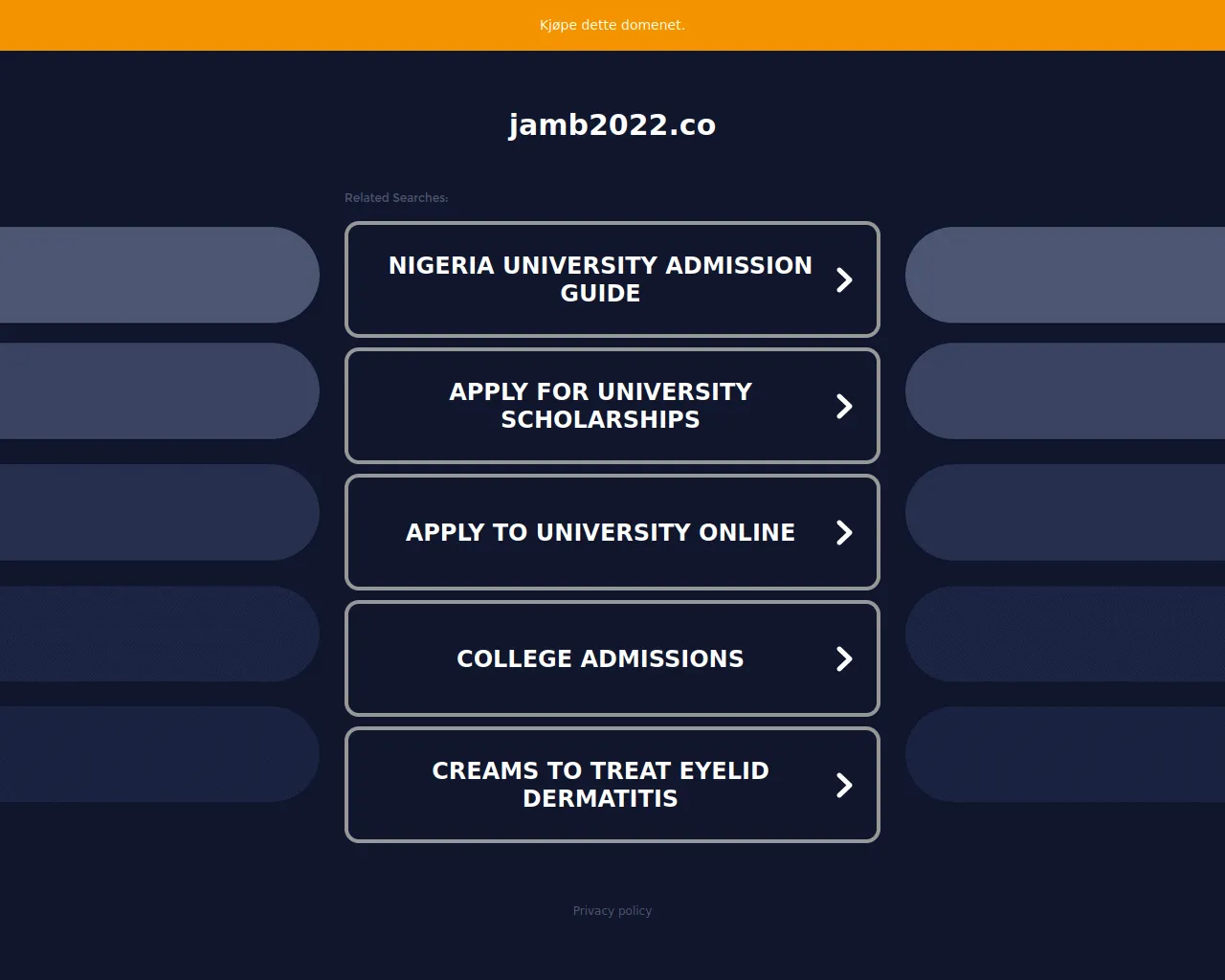This screenshot has height=980, width=1225.
Task: Tap the 'Kjøpe dette domenet' banner link
Action: point(612,25)
